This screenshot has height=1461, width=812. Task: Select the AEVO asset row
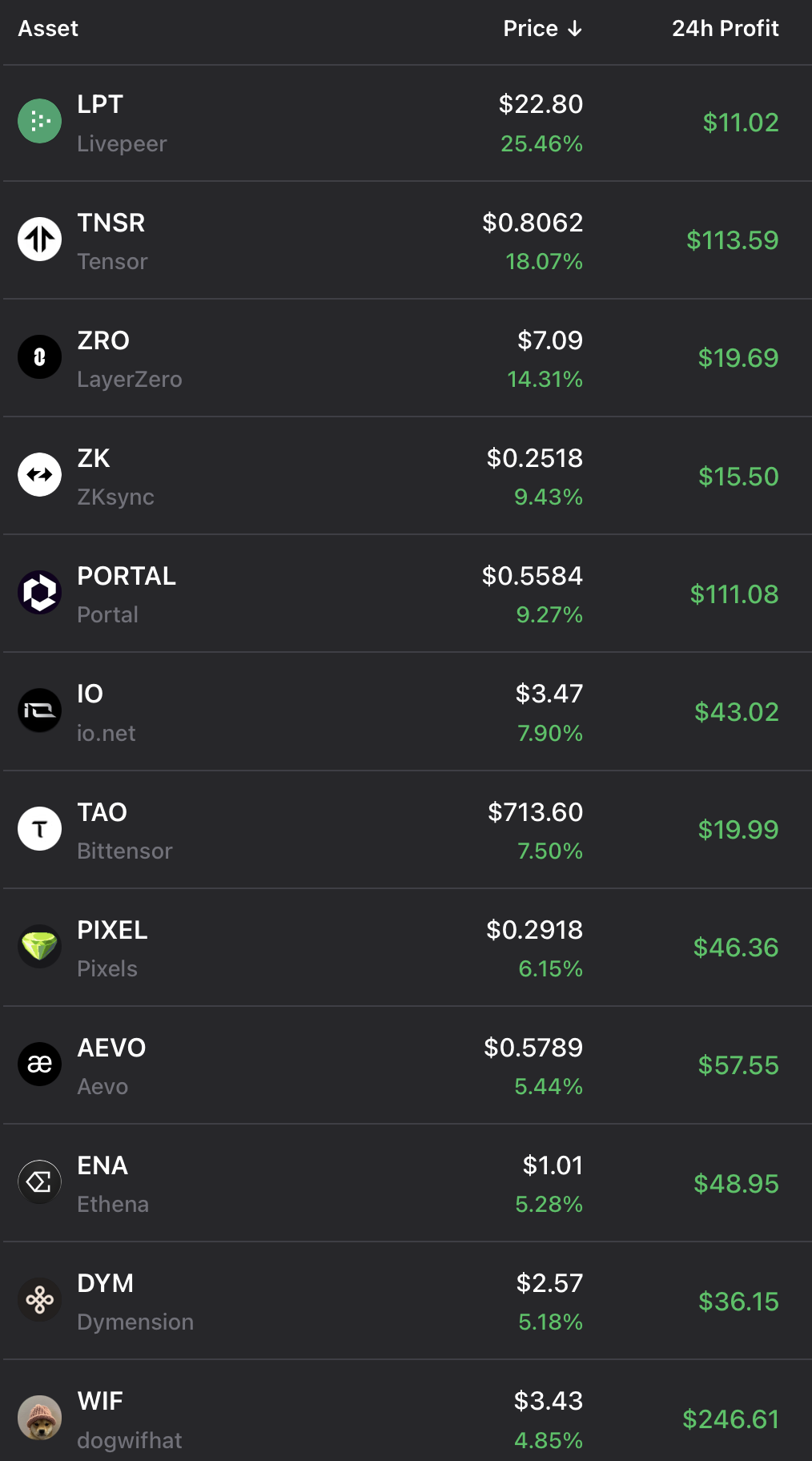pos(405,1065)
